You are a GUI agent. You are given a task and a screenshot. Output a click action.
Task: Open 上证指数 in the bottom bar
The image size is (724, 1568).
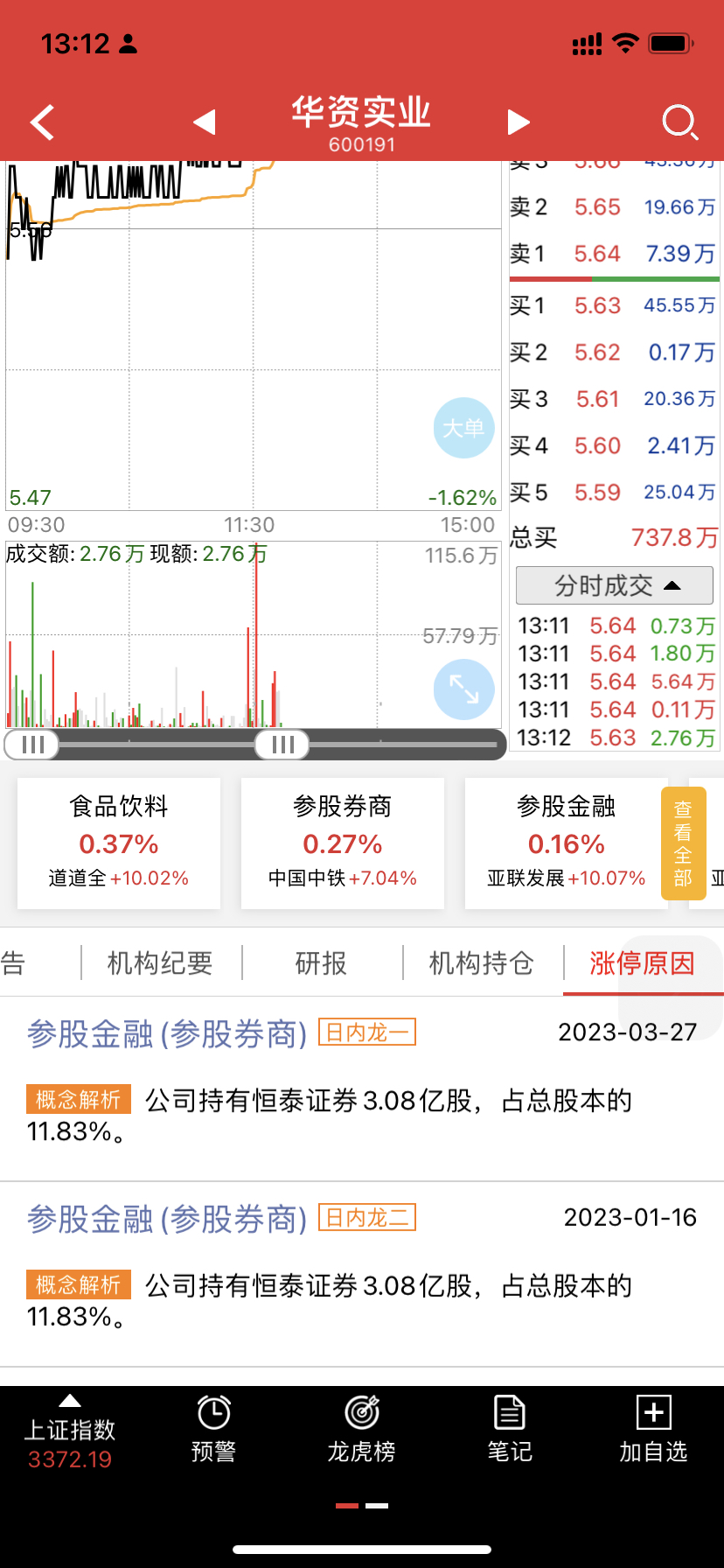(70, 1432)
